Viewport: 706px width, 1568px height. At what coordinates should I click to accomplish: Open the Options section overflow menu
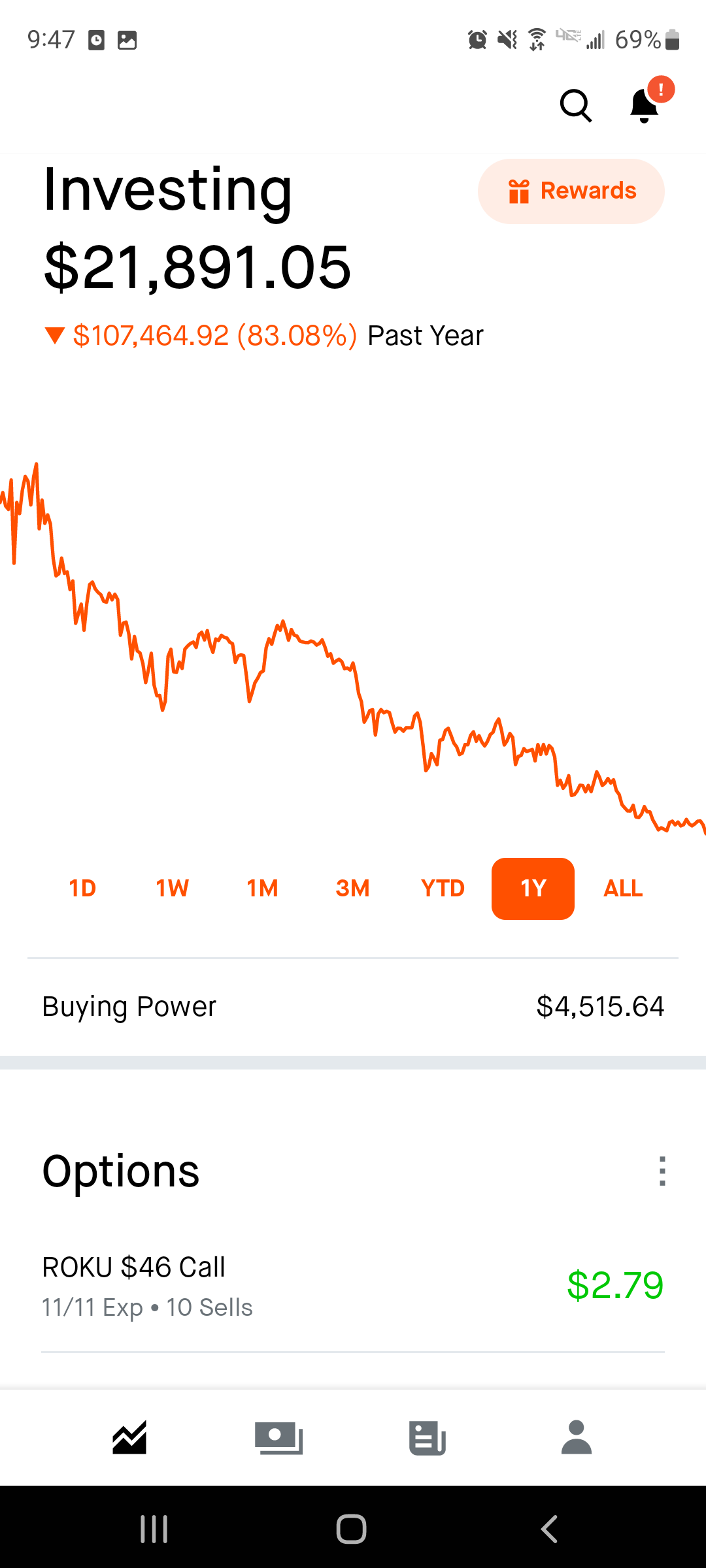point(662,1171)
